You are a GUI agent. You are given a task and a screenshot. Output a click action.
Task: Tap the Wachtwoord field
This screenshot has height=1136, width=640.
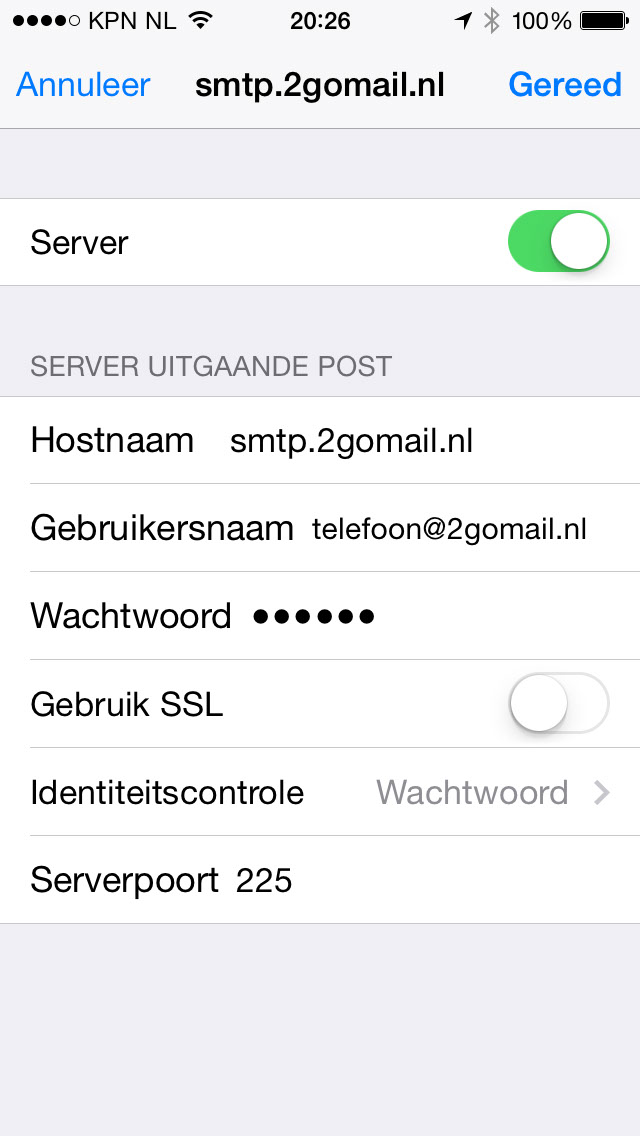coord(320,616)
